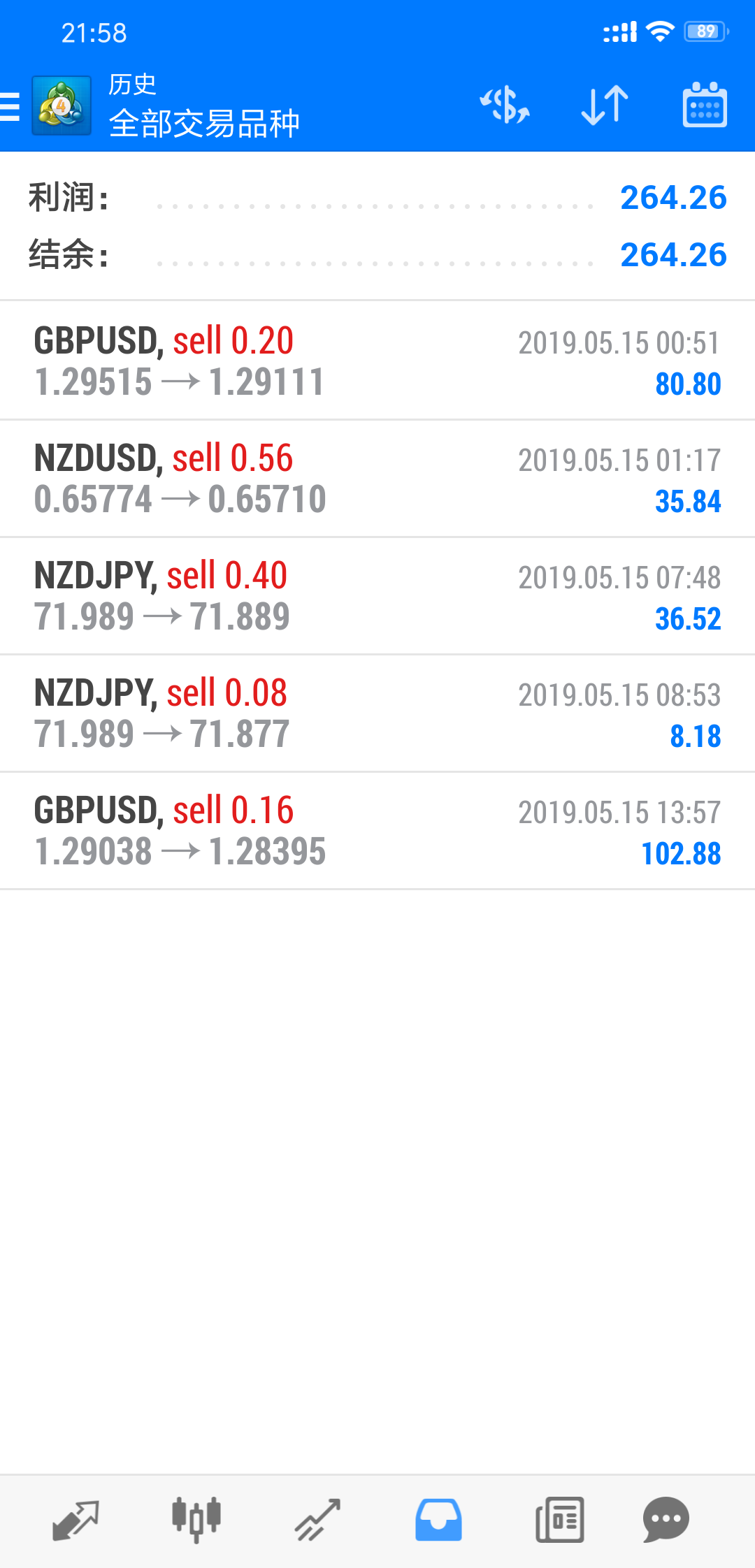Open the Chat messages tab
This screenshot has height=1568, width=755.
pos(666,1520)
